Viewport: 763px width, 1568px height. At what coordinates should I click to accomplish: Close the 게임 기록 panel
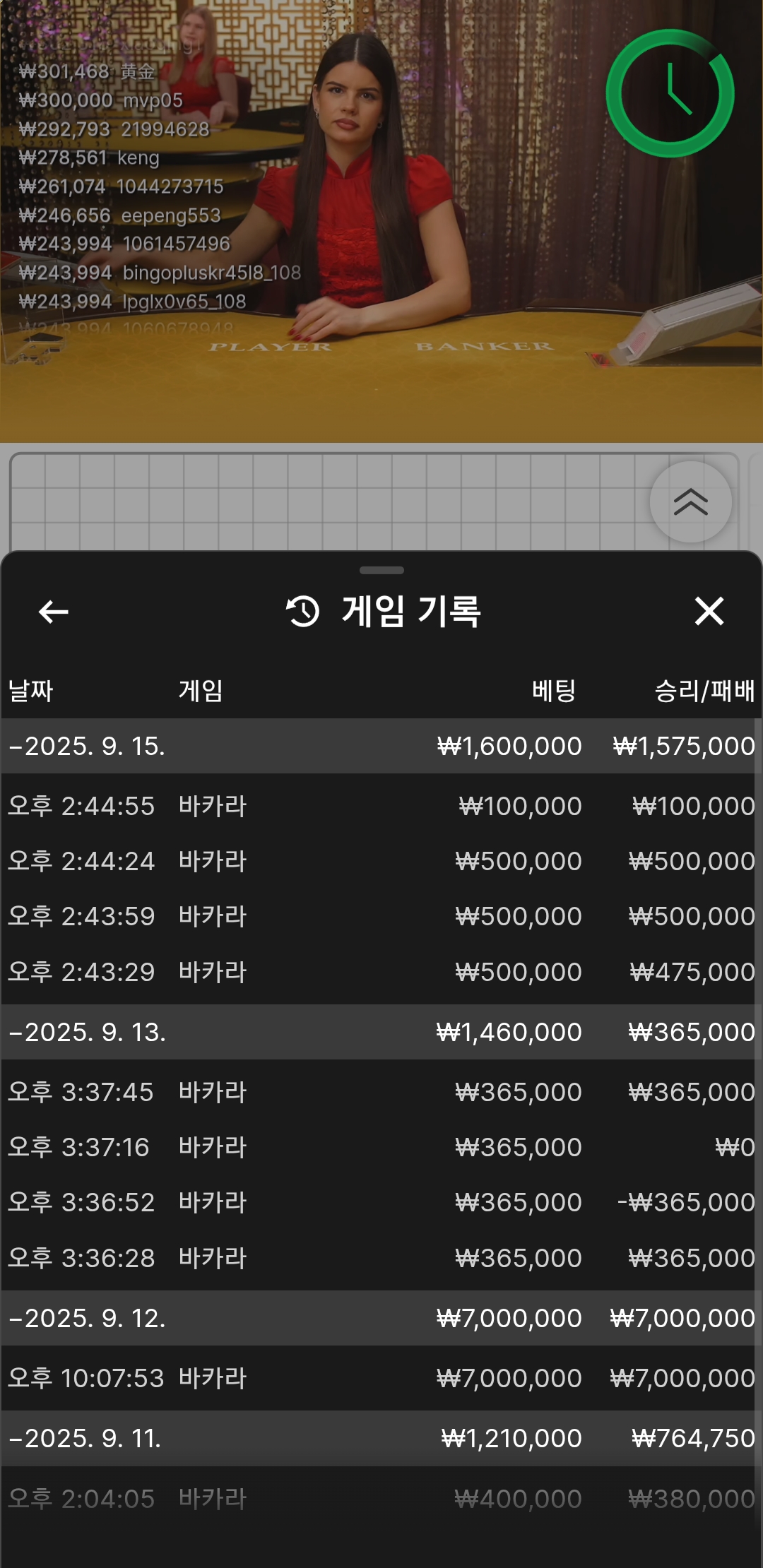click(709, 612)
